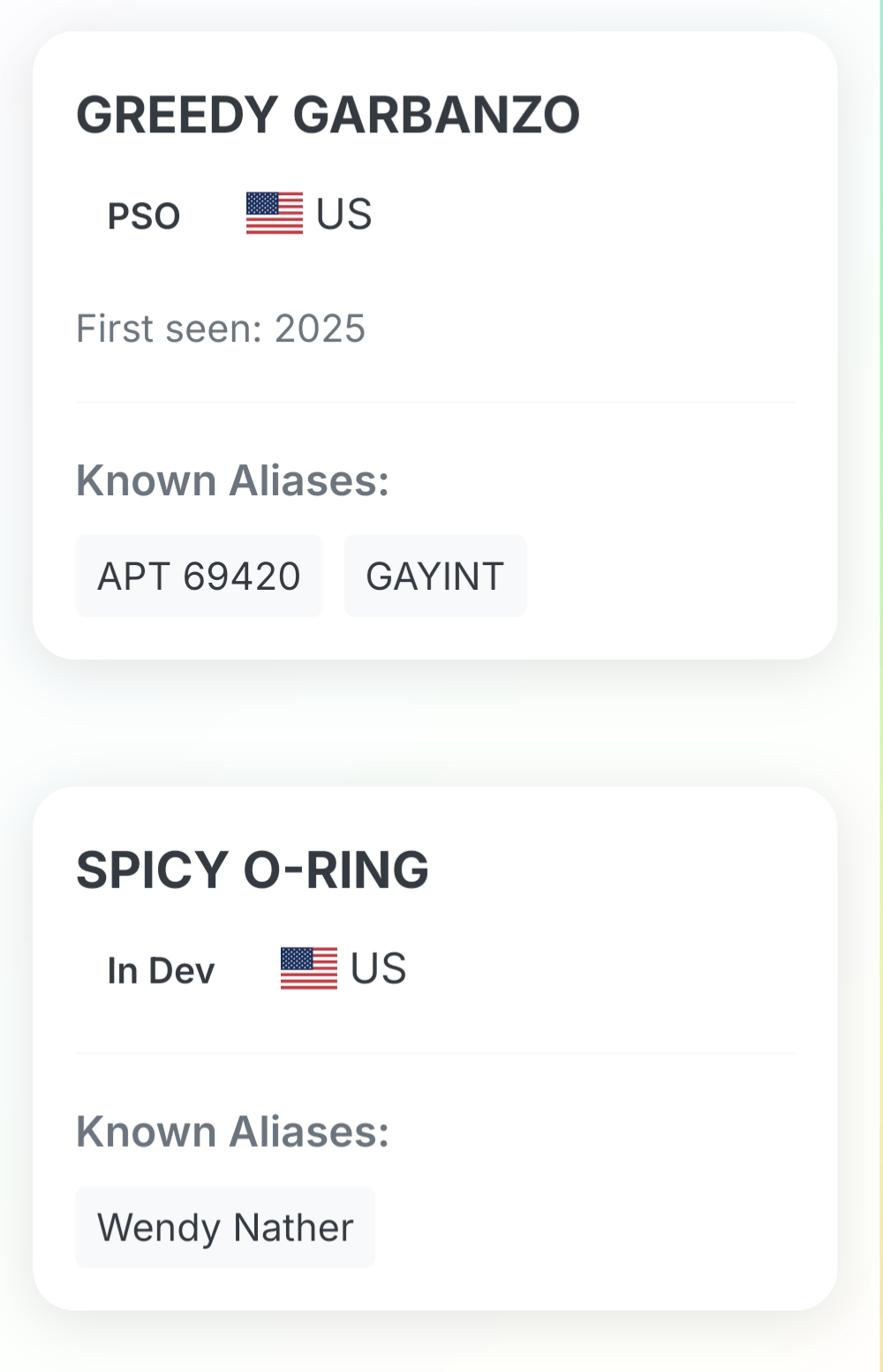Expand the First seen 2025 details
Image resolution: width=883 pixels, height=1372 pixels.
[x=222, y=328]
